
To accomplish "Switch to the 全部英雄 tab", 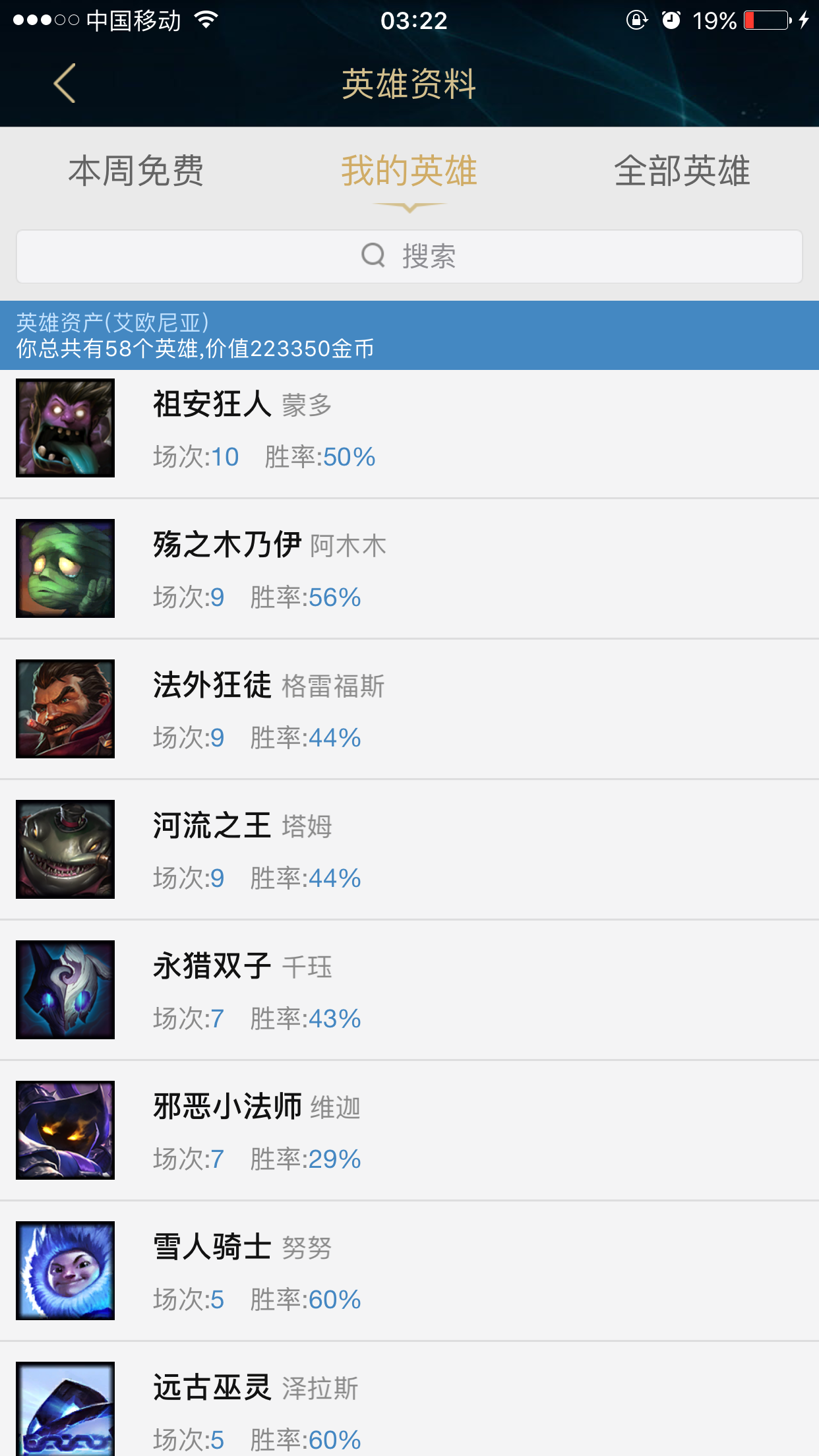I will tap(682, 171).
